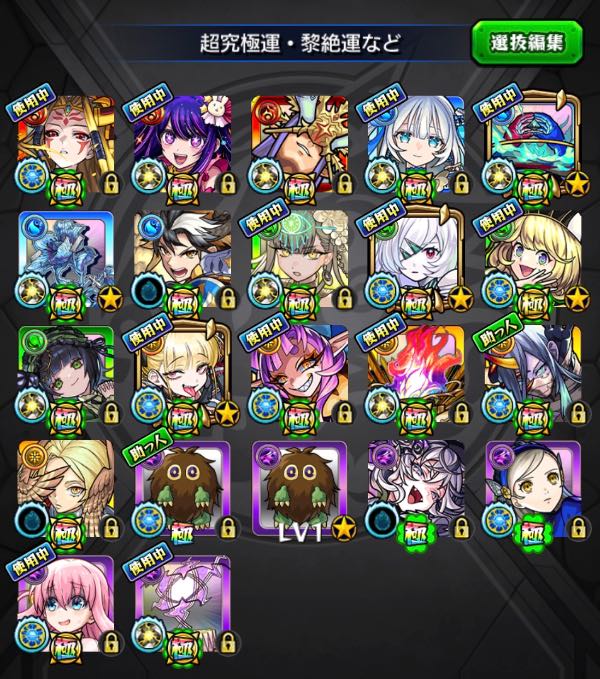Select the blonde girl with cat ears
This screenshot has height=679, width=600.
pos(532,260)
